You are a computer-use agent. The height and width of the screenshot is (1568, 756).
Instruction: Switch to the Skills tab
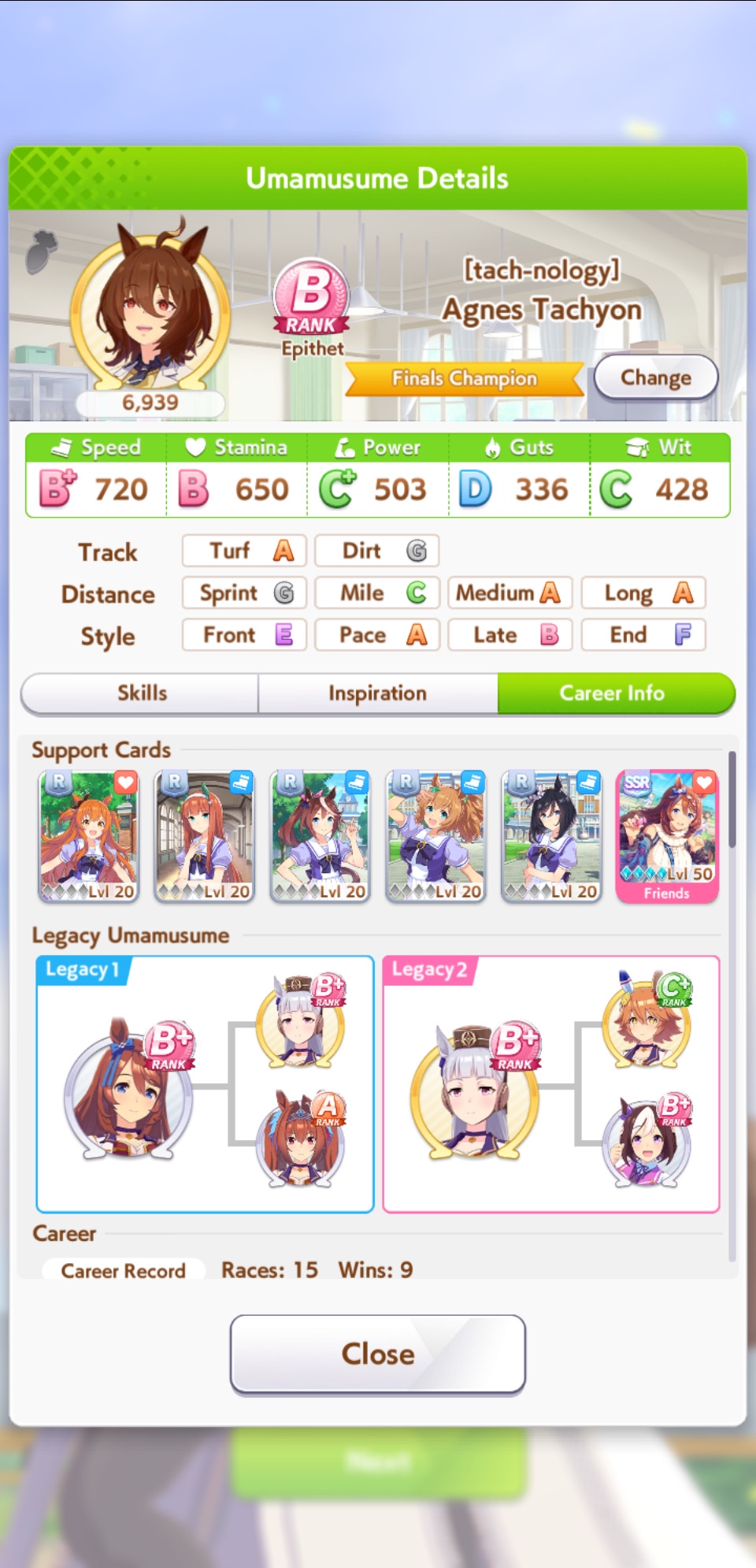point(142,693)
